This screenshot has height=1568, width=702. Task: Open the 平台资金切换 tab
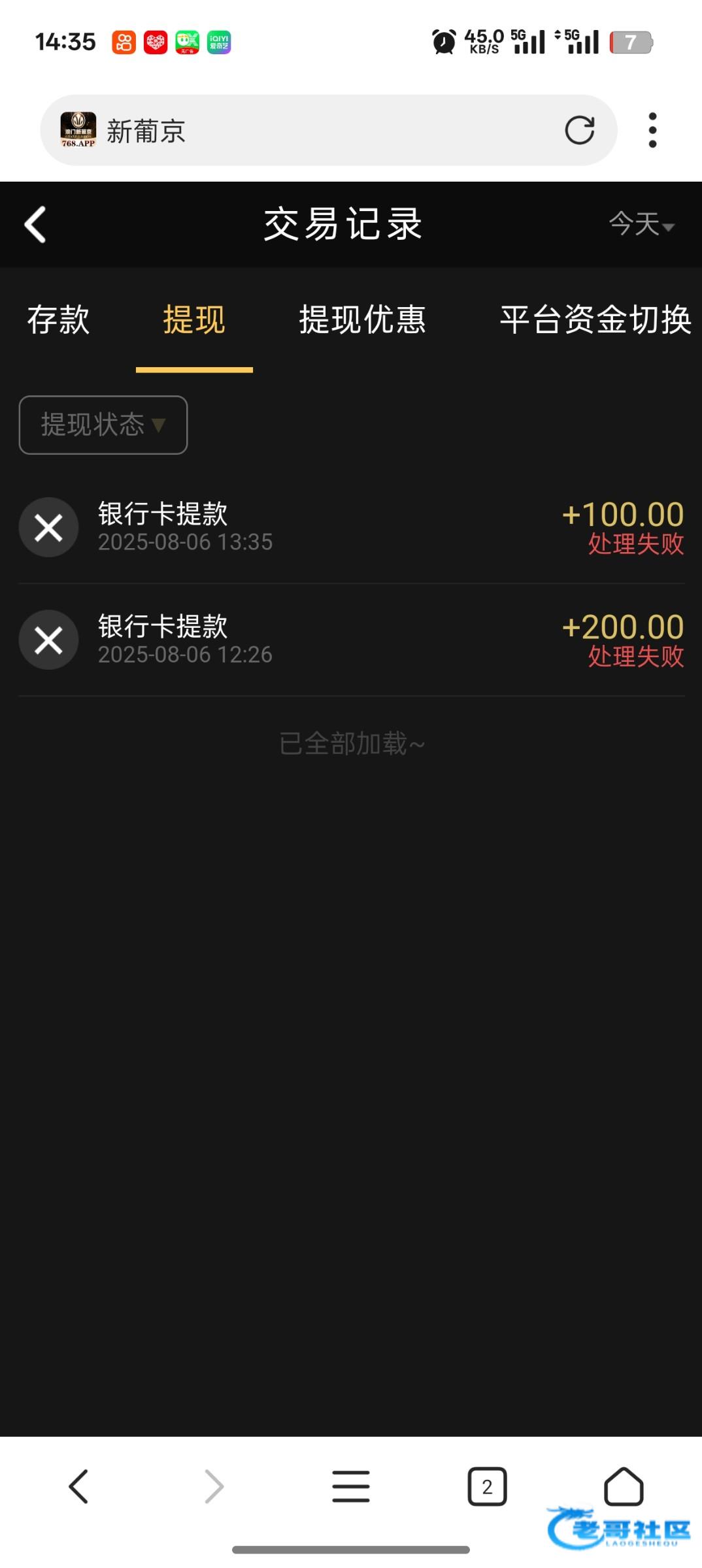click(595, 320)
